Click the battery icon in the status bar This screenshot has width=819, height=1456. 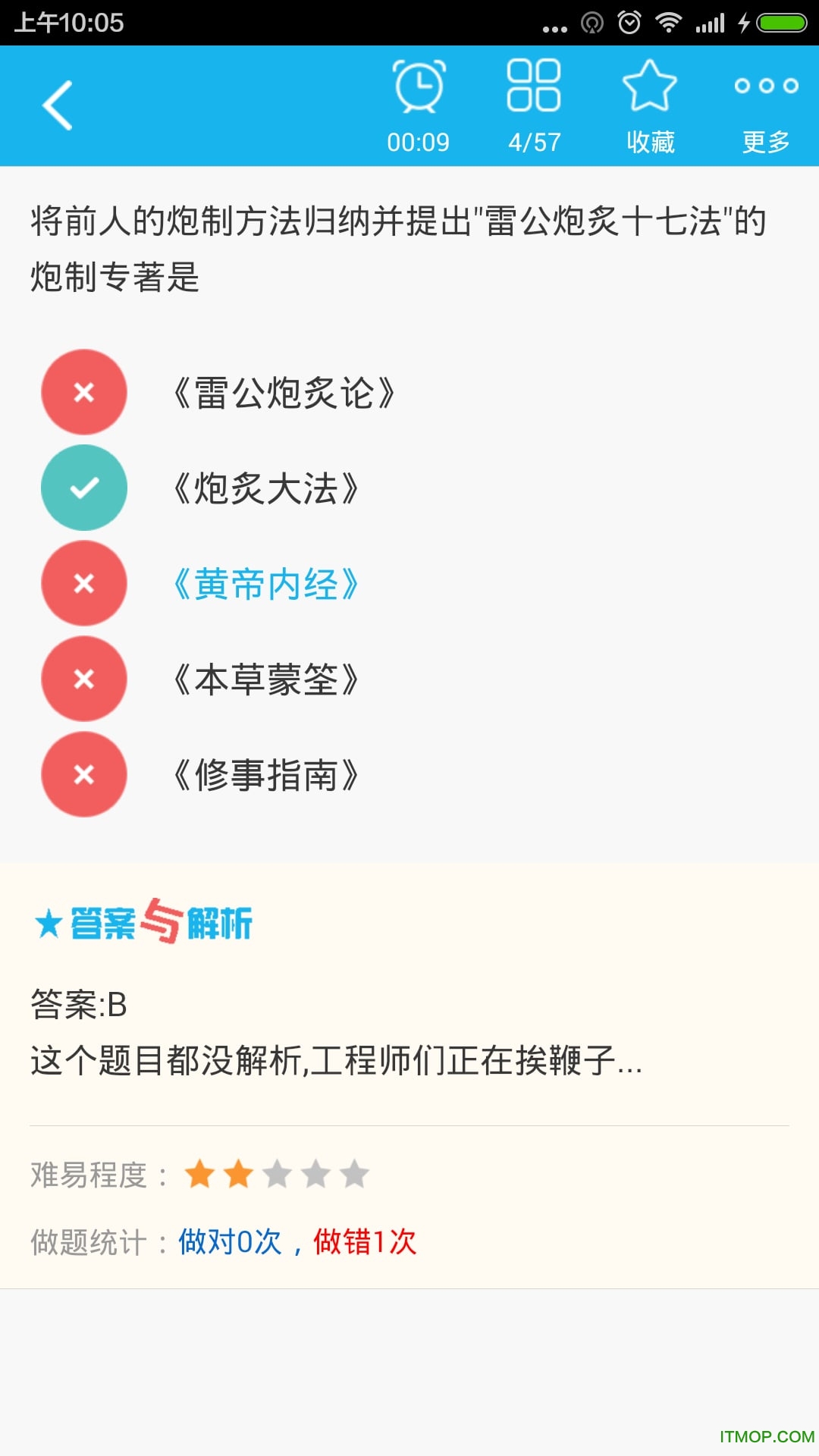coord(780,22)
